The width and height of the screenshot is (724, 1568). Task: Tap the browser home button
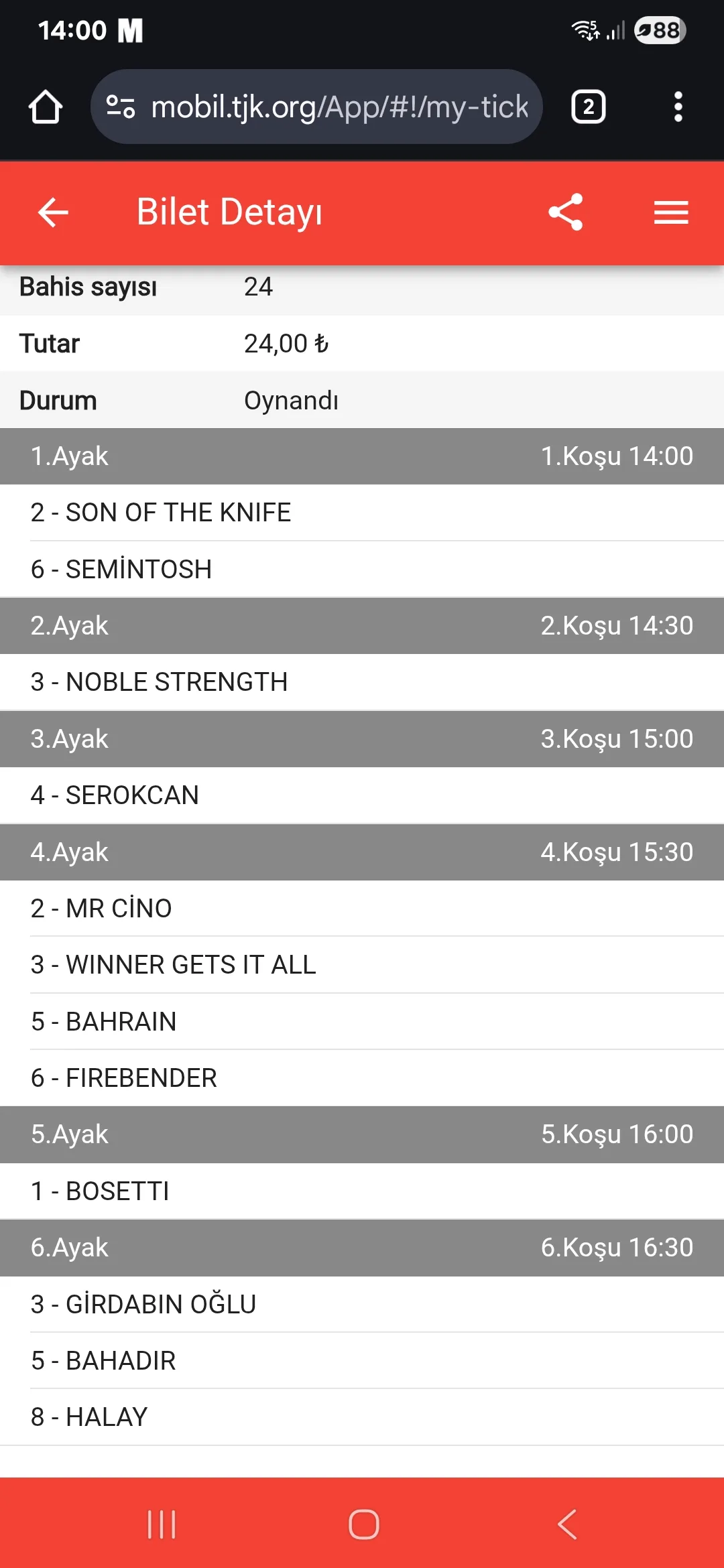(x=46, y=107)
